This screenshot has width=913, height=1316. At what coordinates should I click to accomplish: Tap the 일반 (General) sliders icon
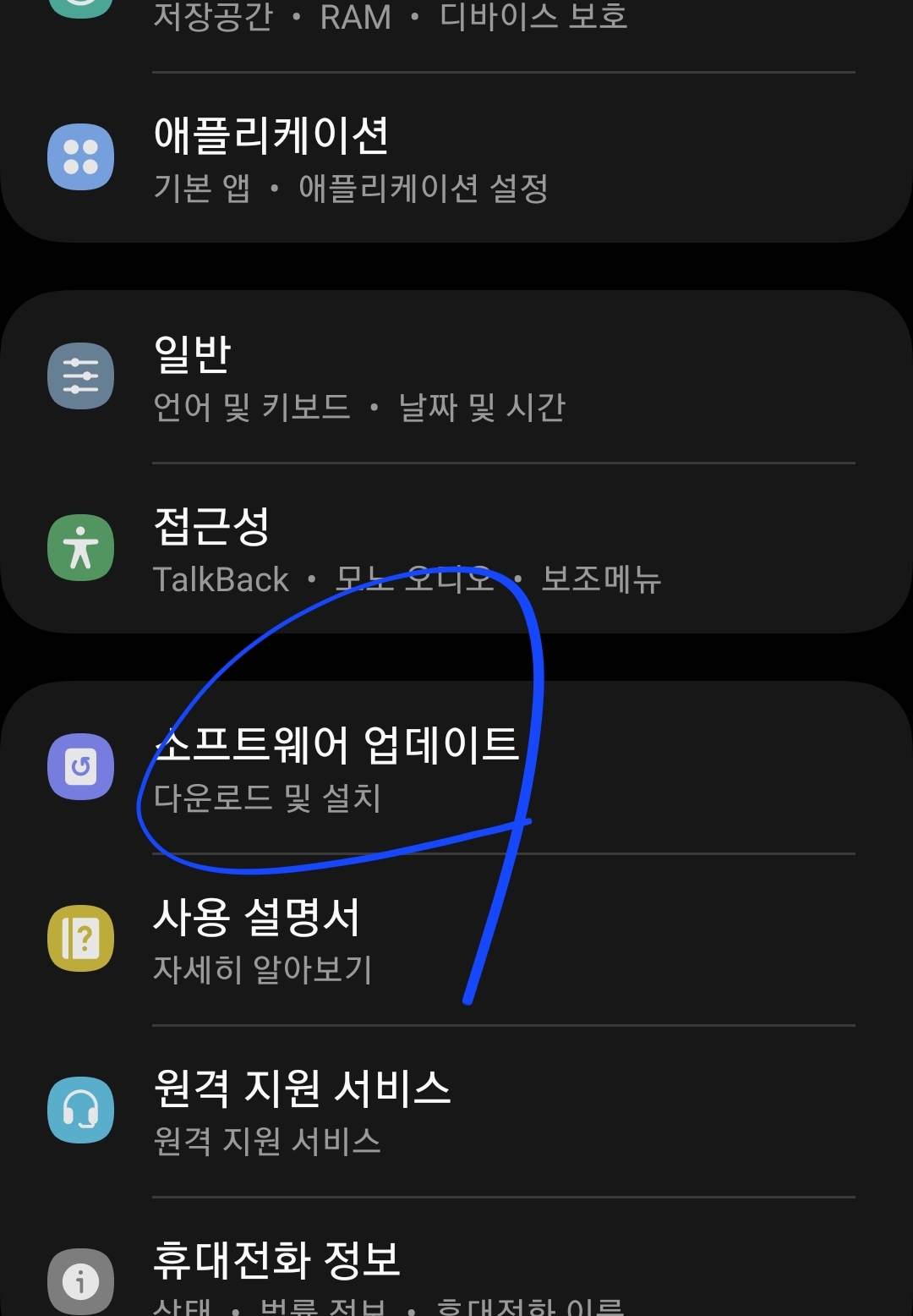(x=80, y=377)
